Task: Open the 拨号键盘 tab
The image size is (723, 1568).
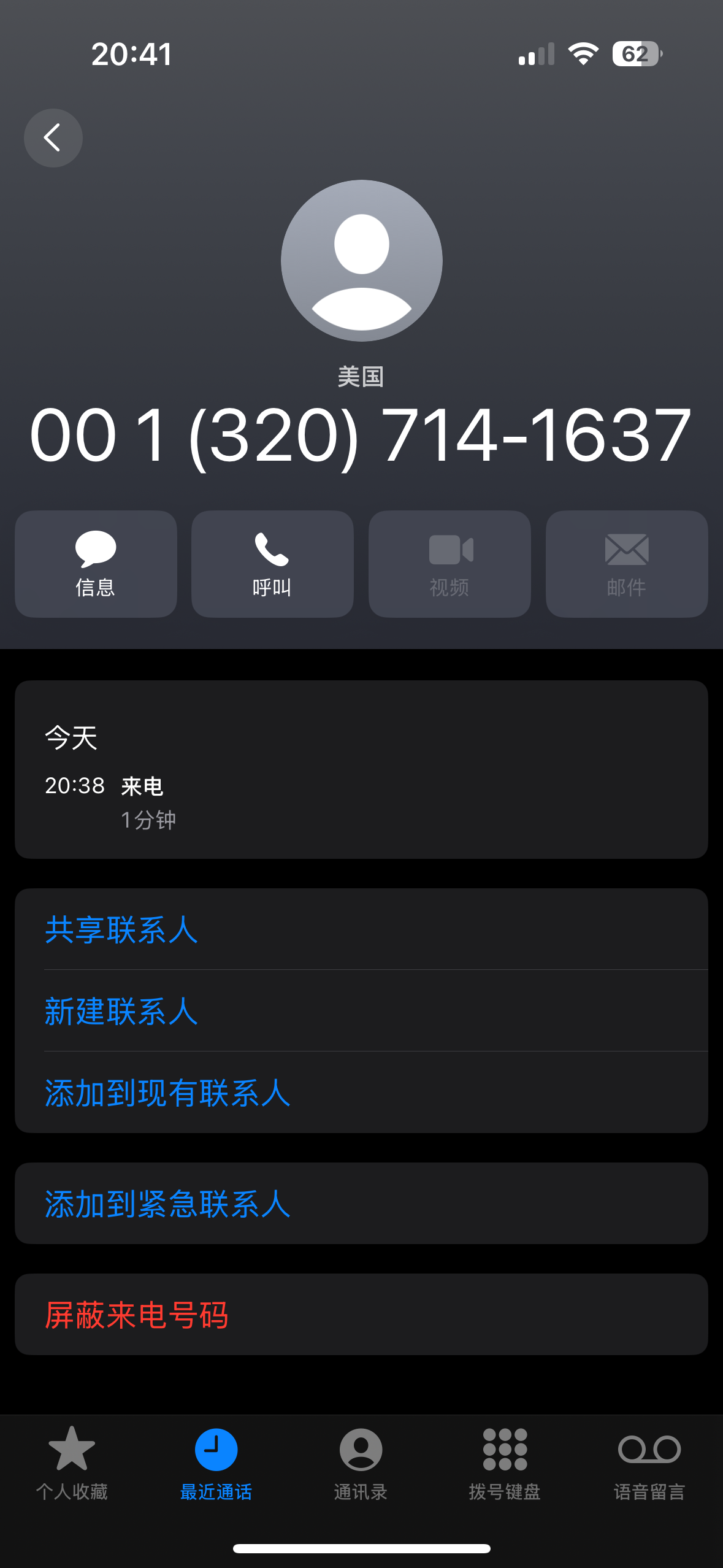Action: 505,1463
